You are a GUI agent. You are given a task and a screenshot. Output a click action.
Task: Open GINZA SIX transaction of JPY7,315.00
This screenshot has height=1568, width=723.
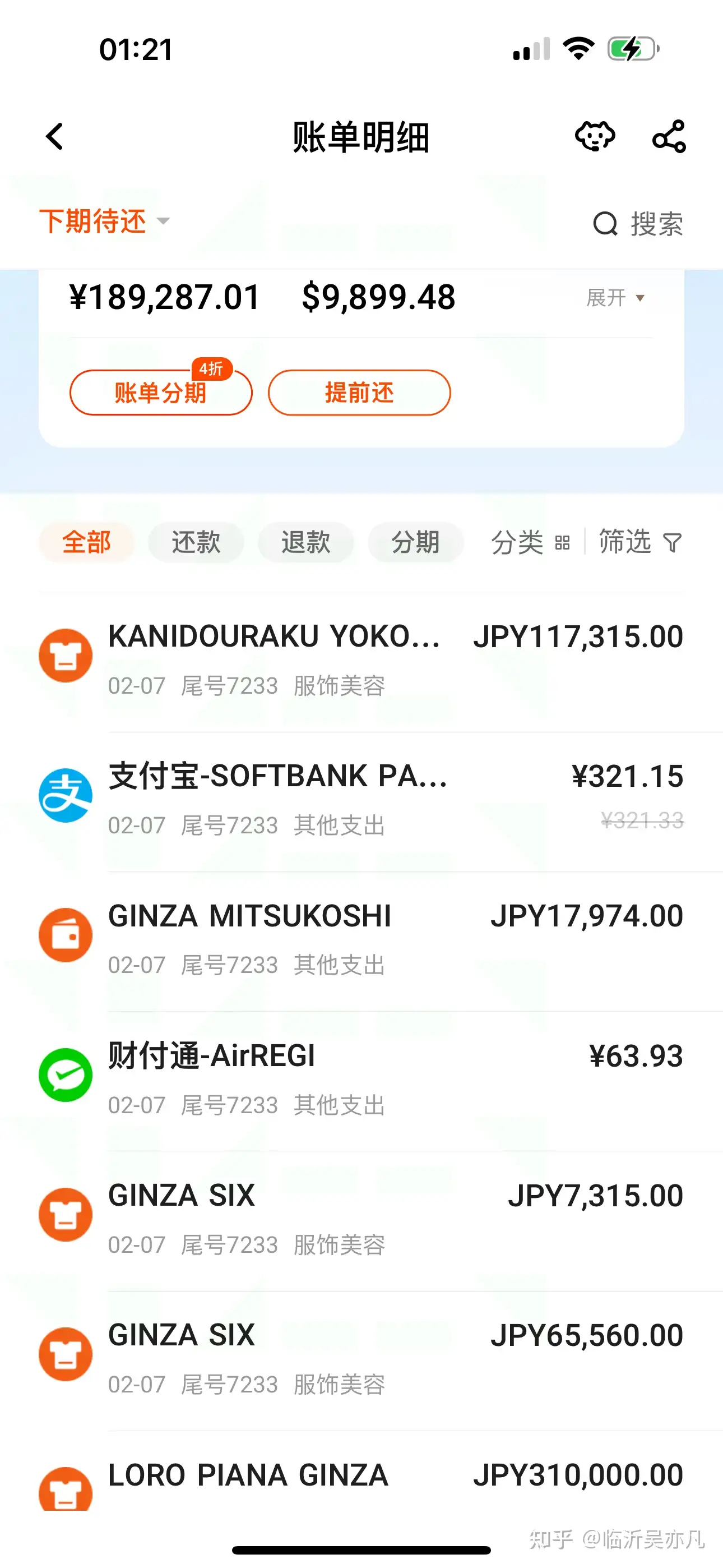coord(360,1219)
